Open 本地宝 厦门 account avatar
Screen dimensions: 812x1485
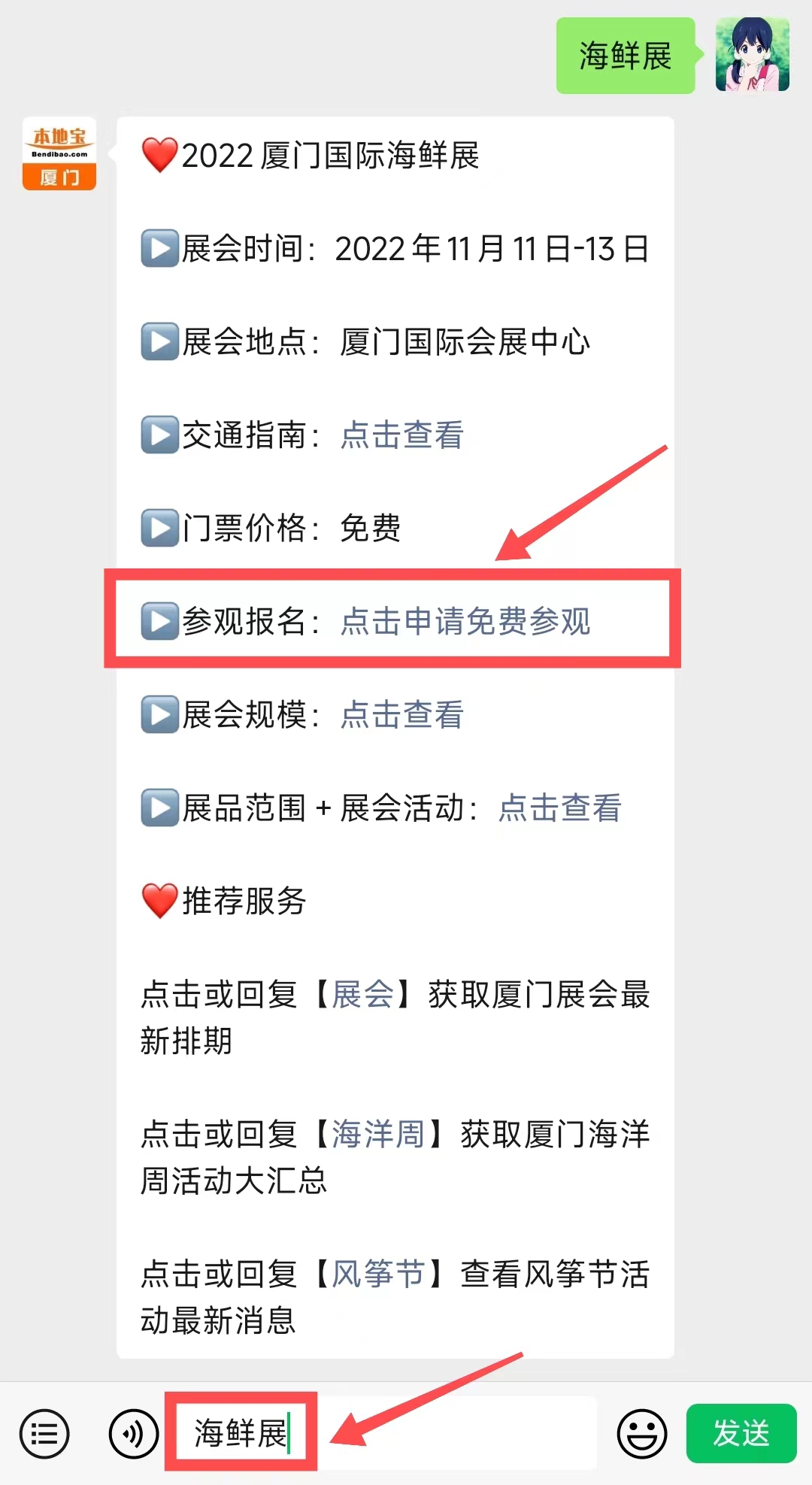[x=59, y=153]
